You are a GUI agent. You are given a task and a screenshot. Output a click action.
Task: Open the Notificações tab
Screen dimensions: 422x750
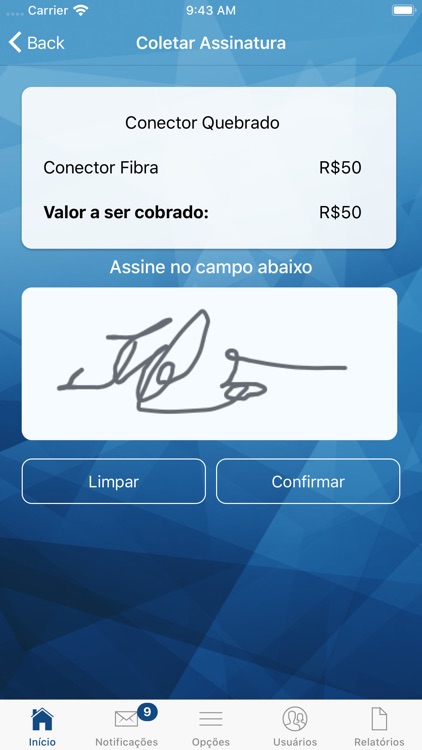pyautogui.click(x=126, y=726)
